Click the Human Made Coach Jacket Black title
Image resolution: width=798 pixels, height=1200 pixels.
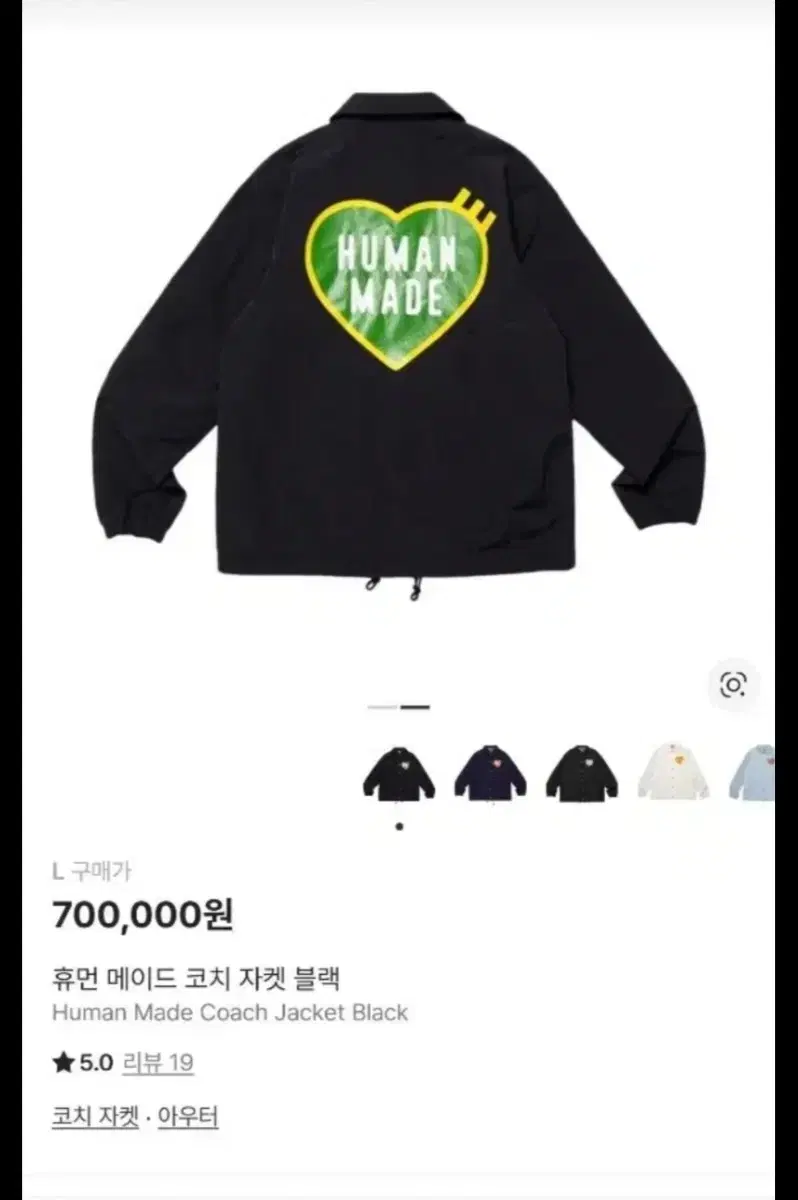(x=230, y=1014)
